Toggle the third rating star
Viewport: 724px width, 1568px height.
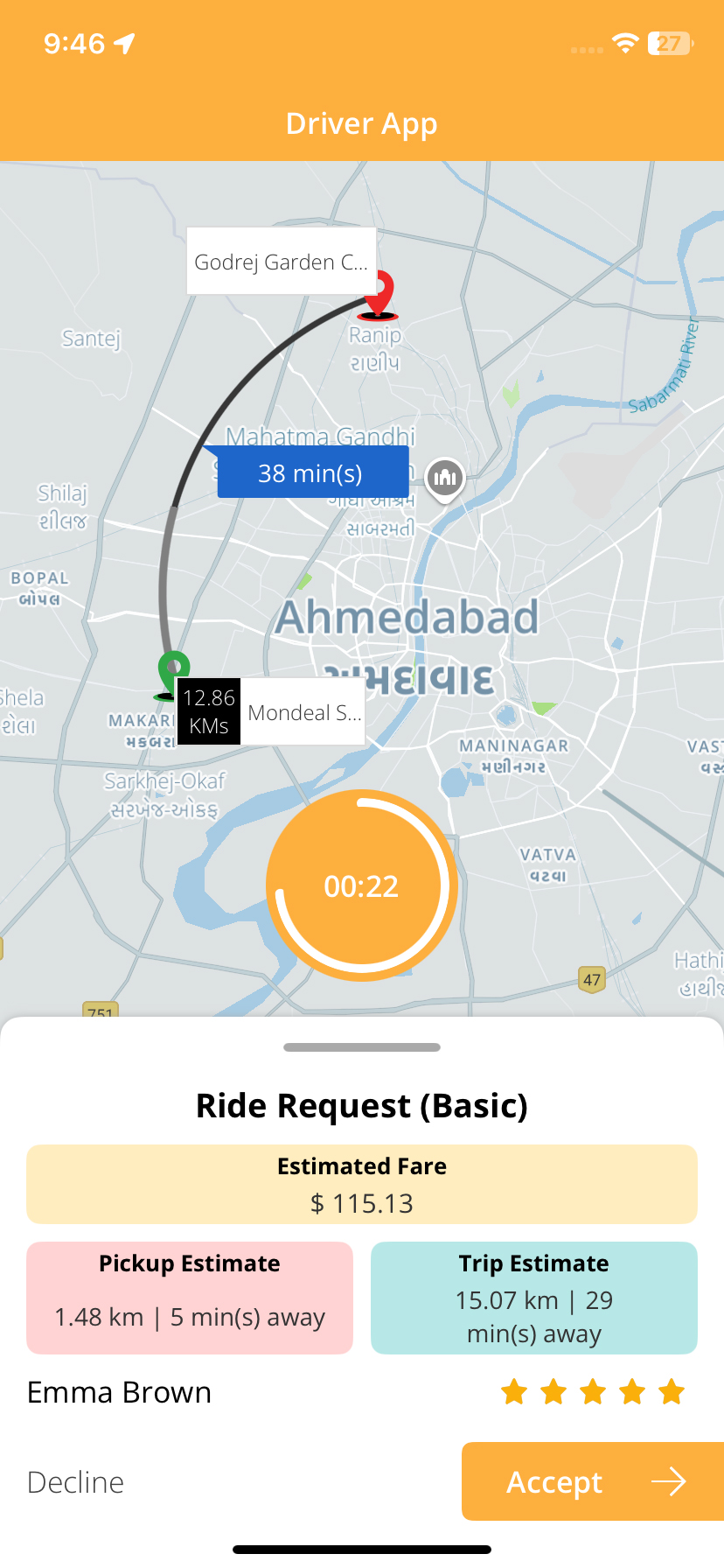pos(593,1391)
